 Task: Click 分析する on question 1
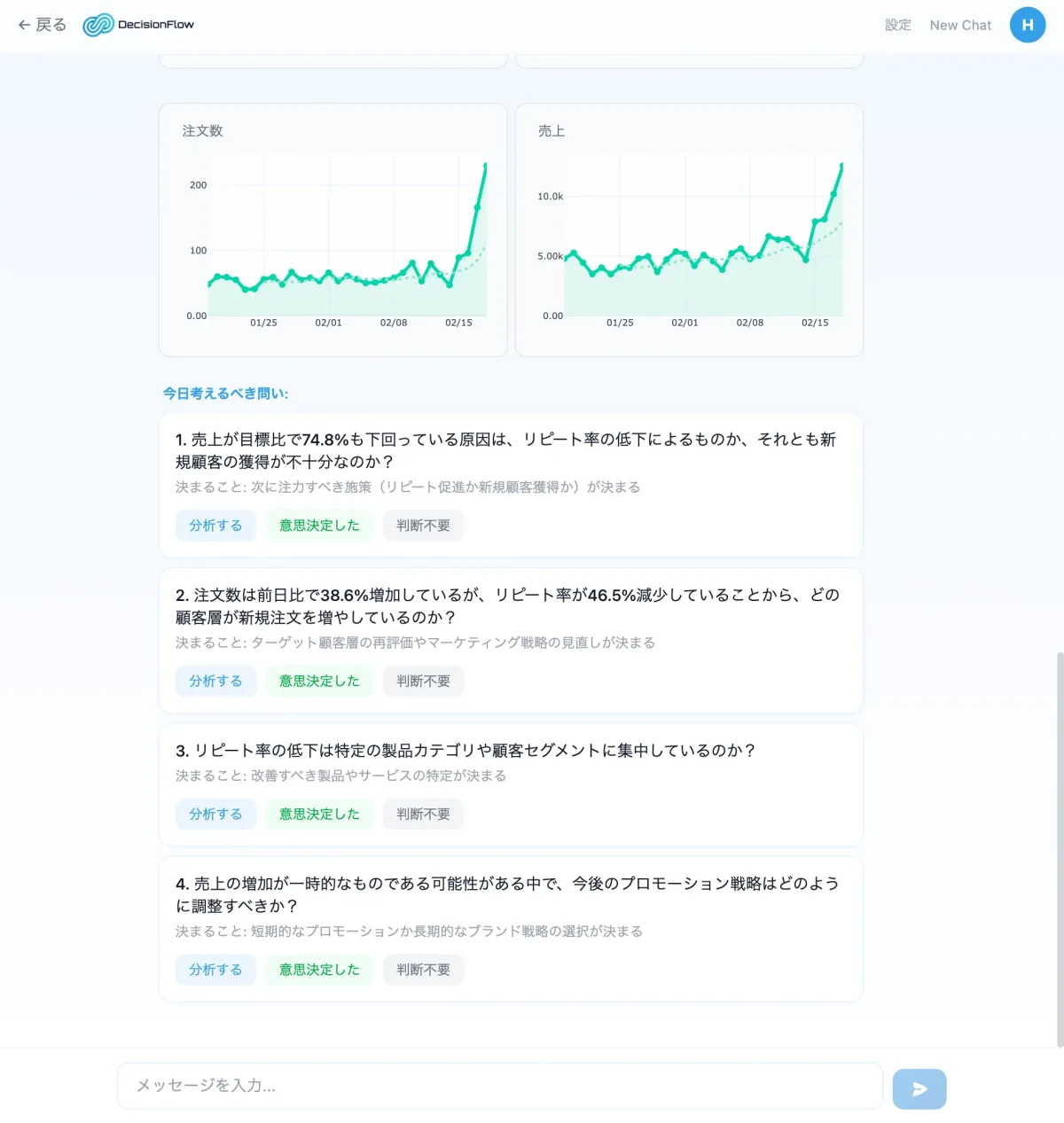click(215, 526)
